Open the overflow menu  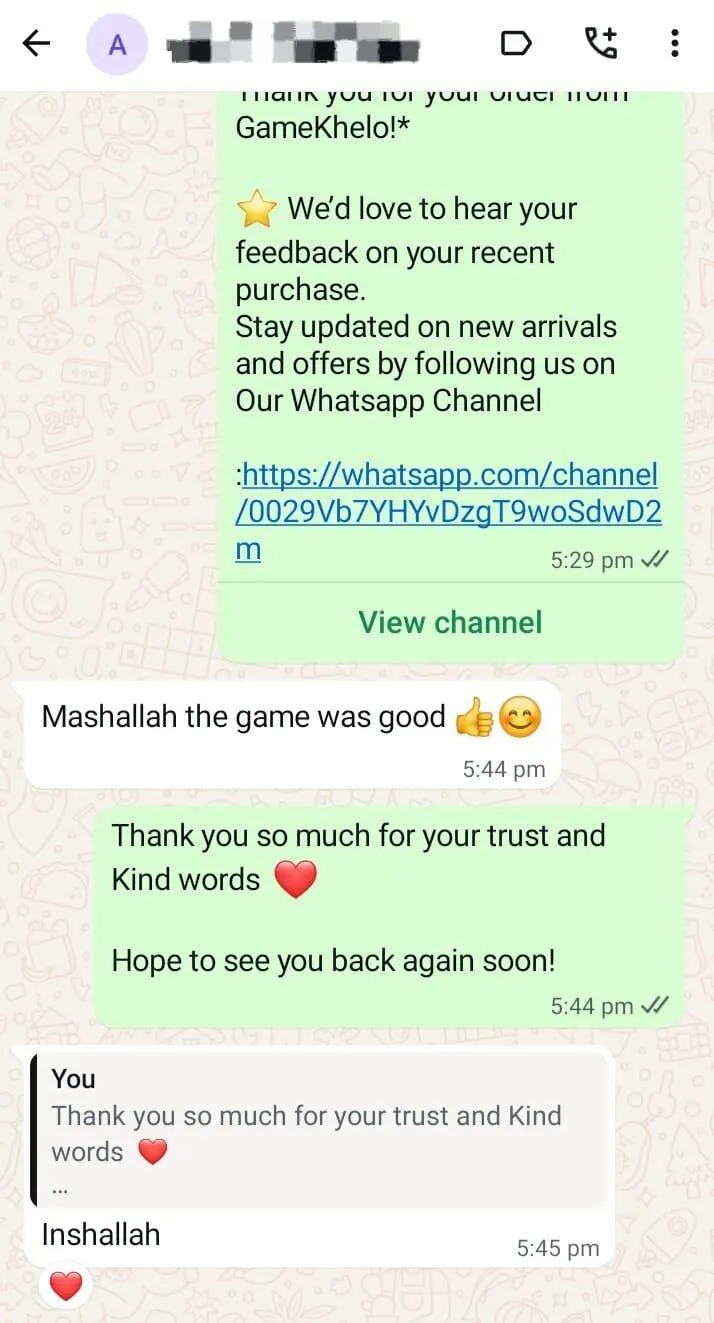point(675,44)
